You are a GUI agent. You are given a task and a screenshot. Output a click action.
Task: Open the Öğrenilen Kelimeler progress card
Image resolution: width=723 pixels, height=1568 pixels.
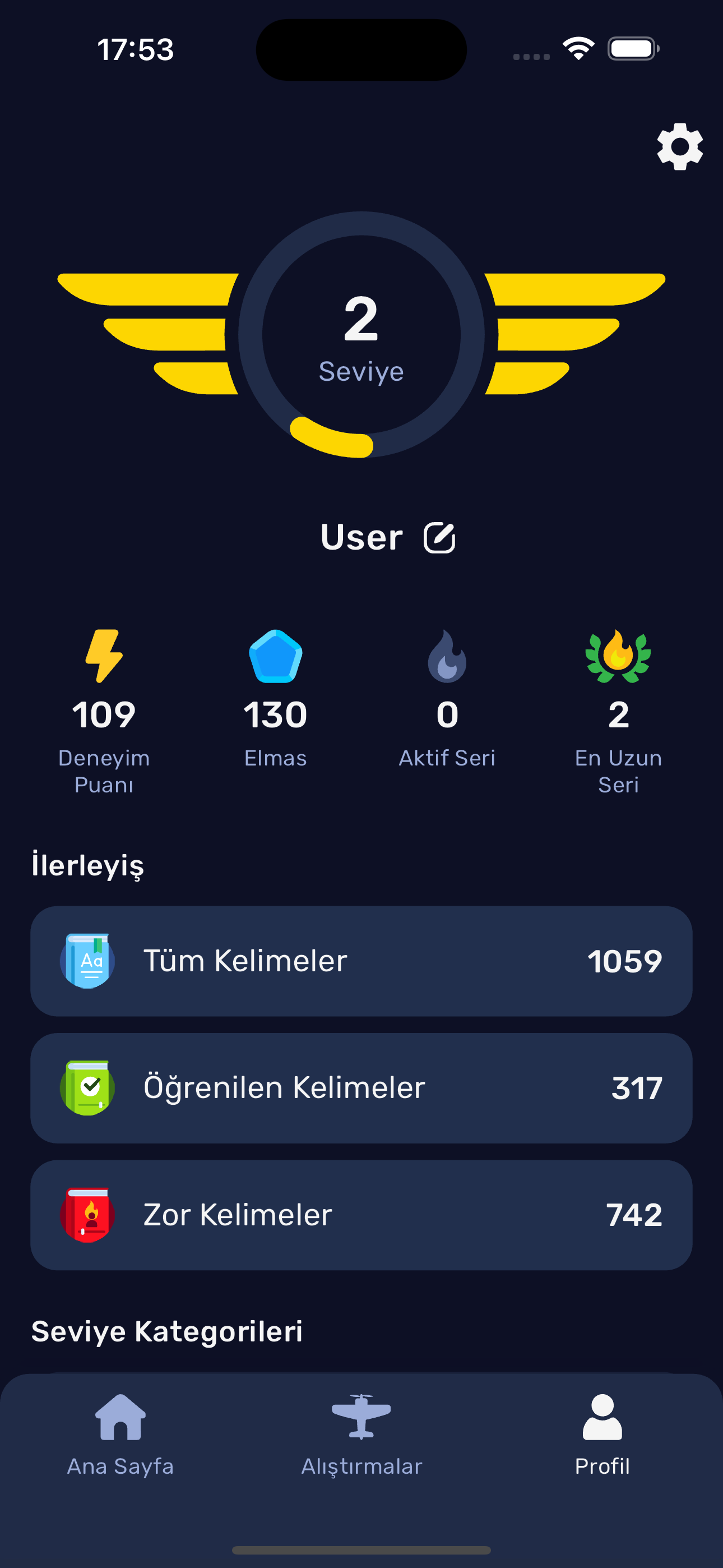click(361, 1088)
